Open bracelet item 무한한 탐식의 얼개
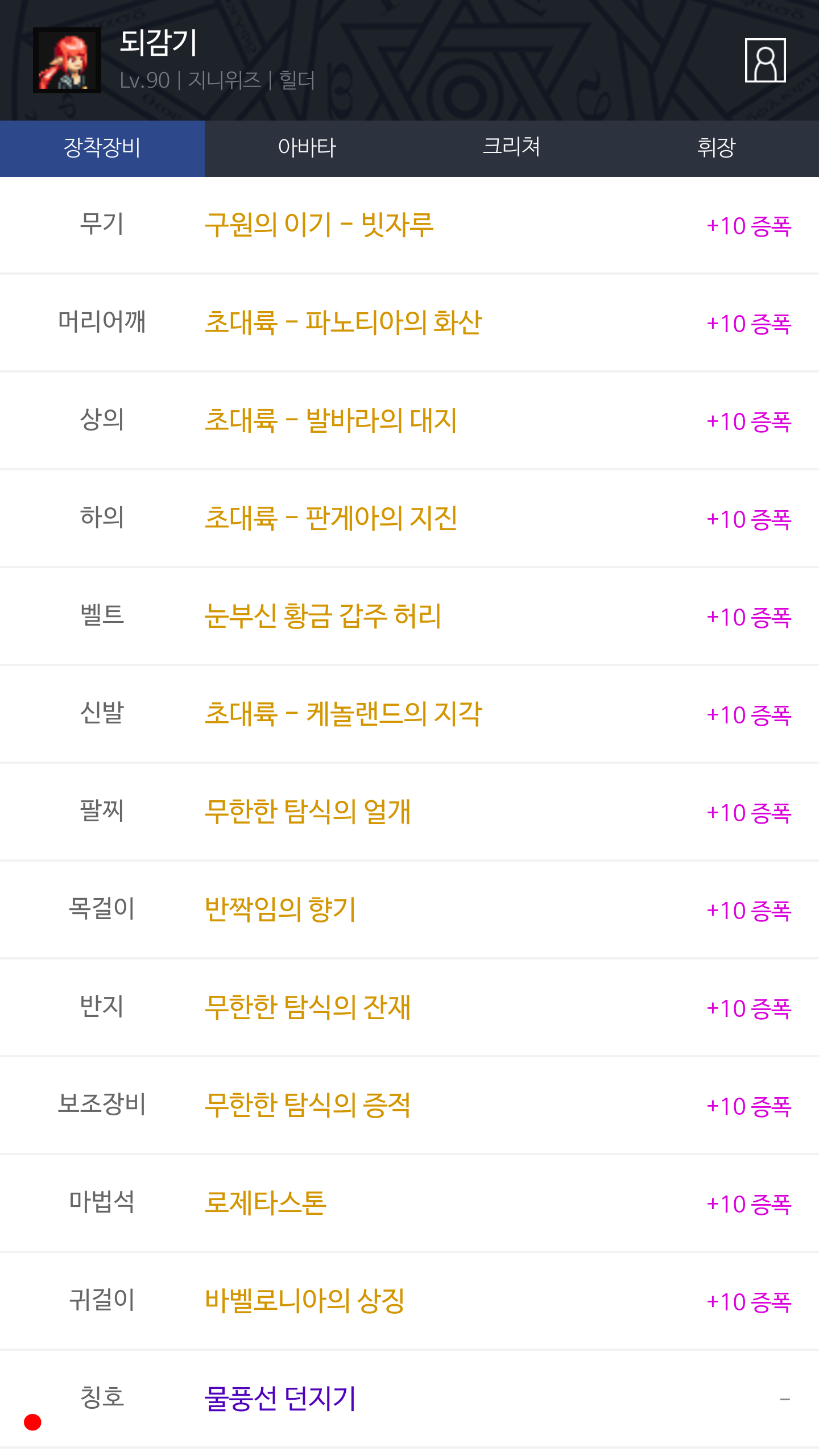 coord(307,812)
